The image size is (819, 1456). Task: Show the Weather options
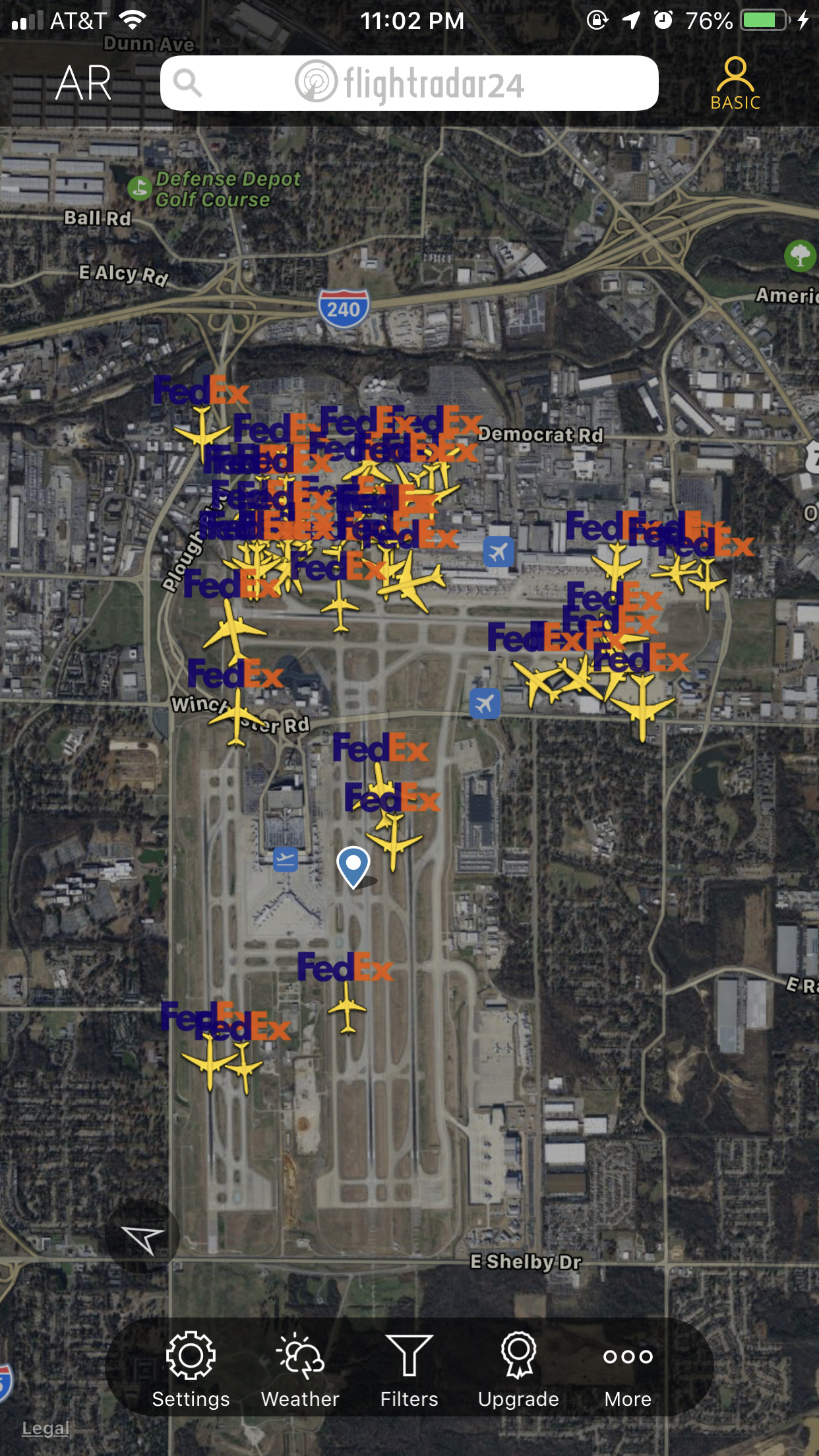(300, 1369)
